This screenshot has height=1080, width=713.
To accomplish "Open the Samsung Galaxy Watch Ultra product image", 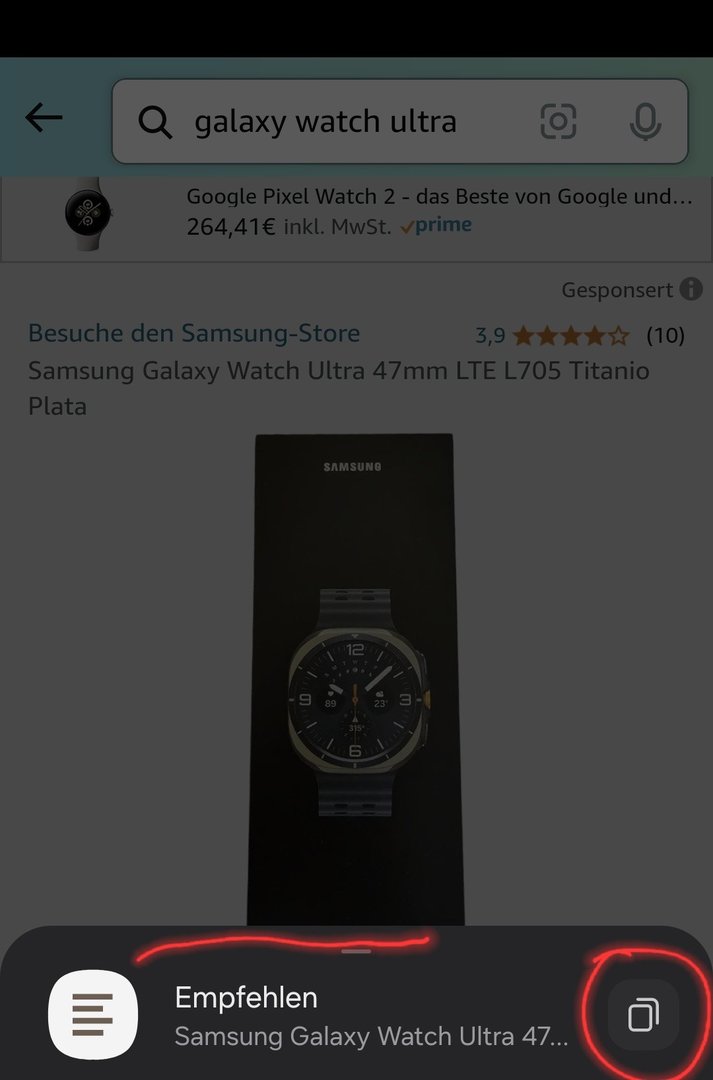I will 355,680.
